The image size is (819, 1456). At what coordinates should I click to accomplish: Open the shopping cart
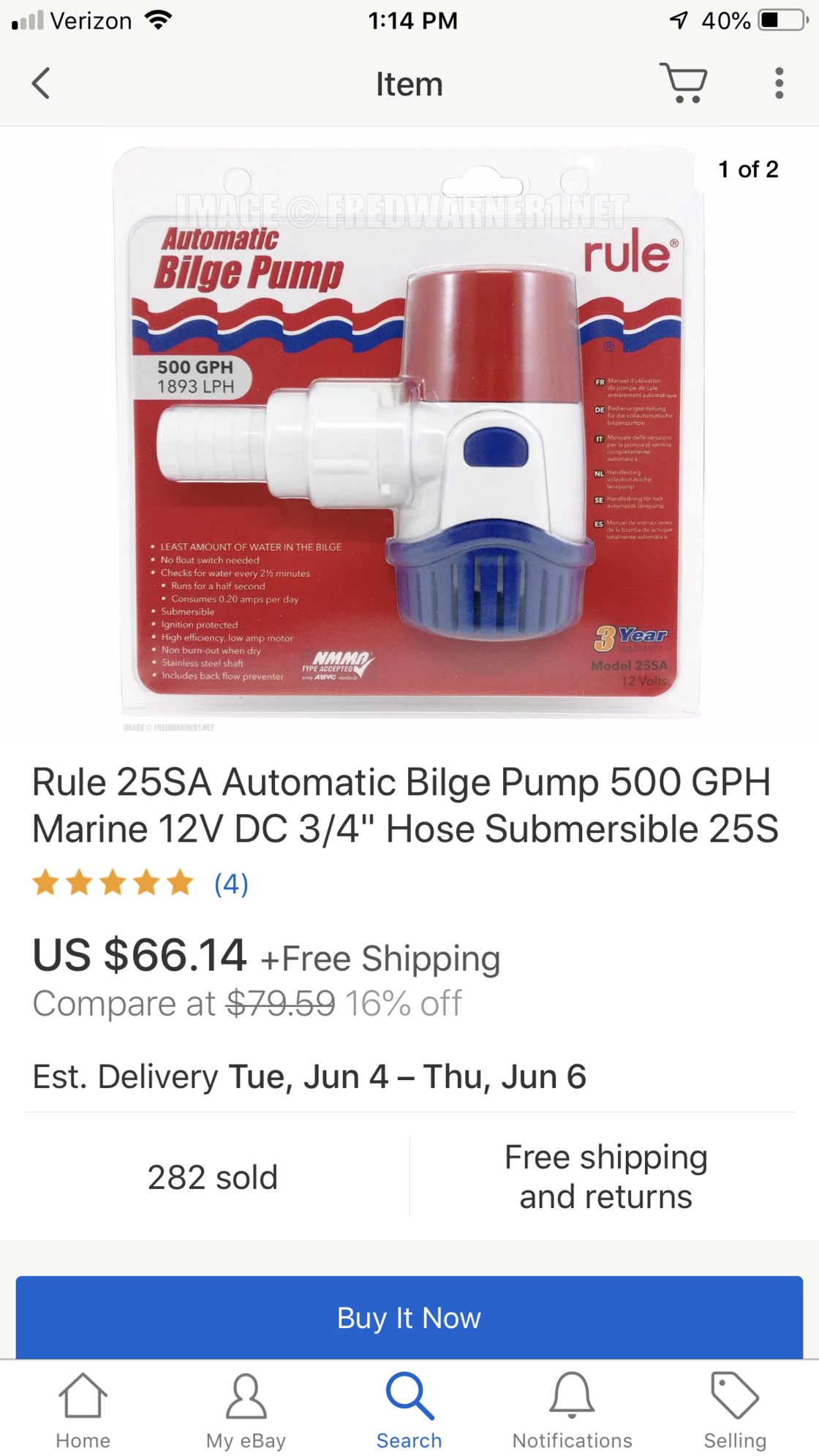684,83
